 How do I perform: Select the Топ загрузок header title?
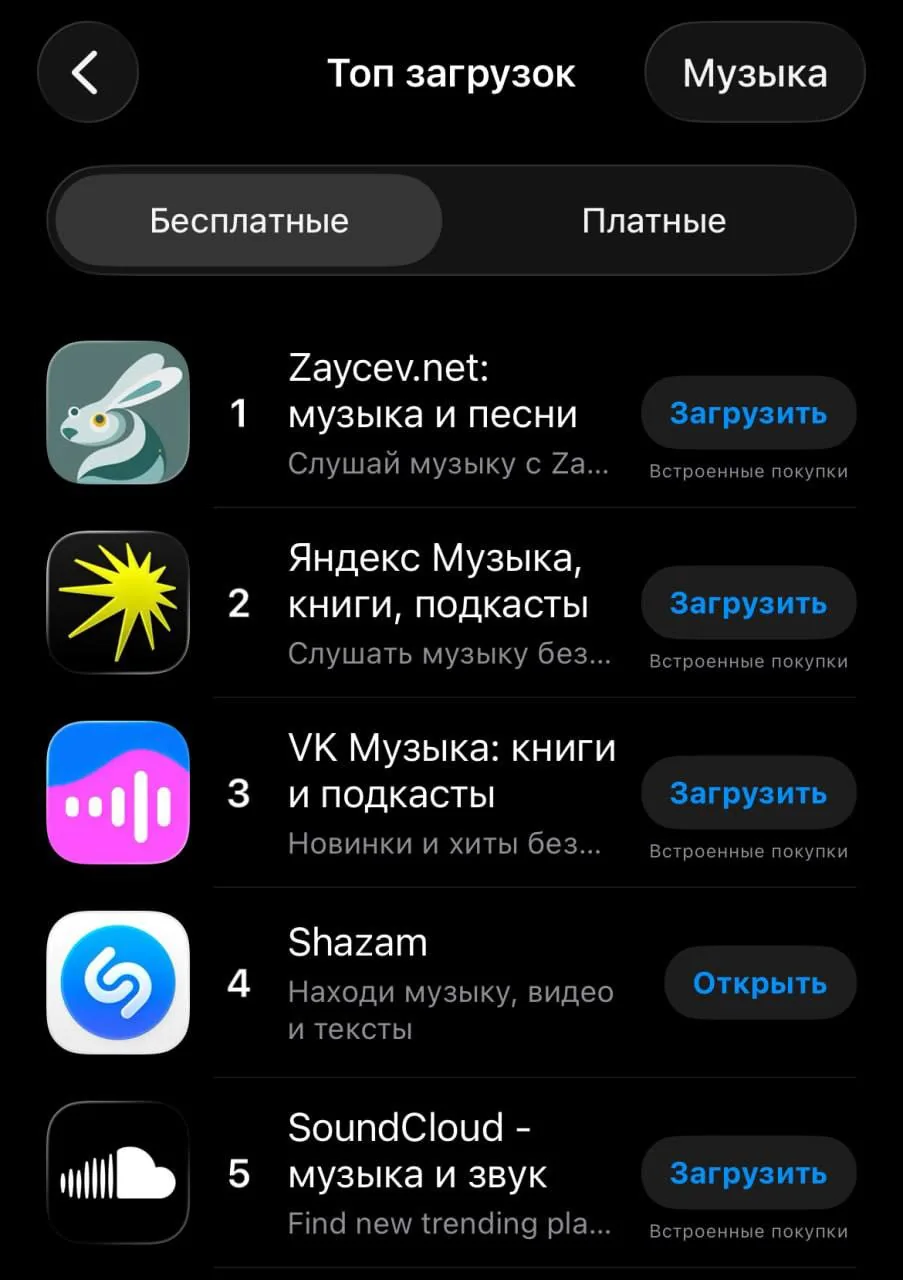click(x=451, y=73)
